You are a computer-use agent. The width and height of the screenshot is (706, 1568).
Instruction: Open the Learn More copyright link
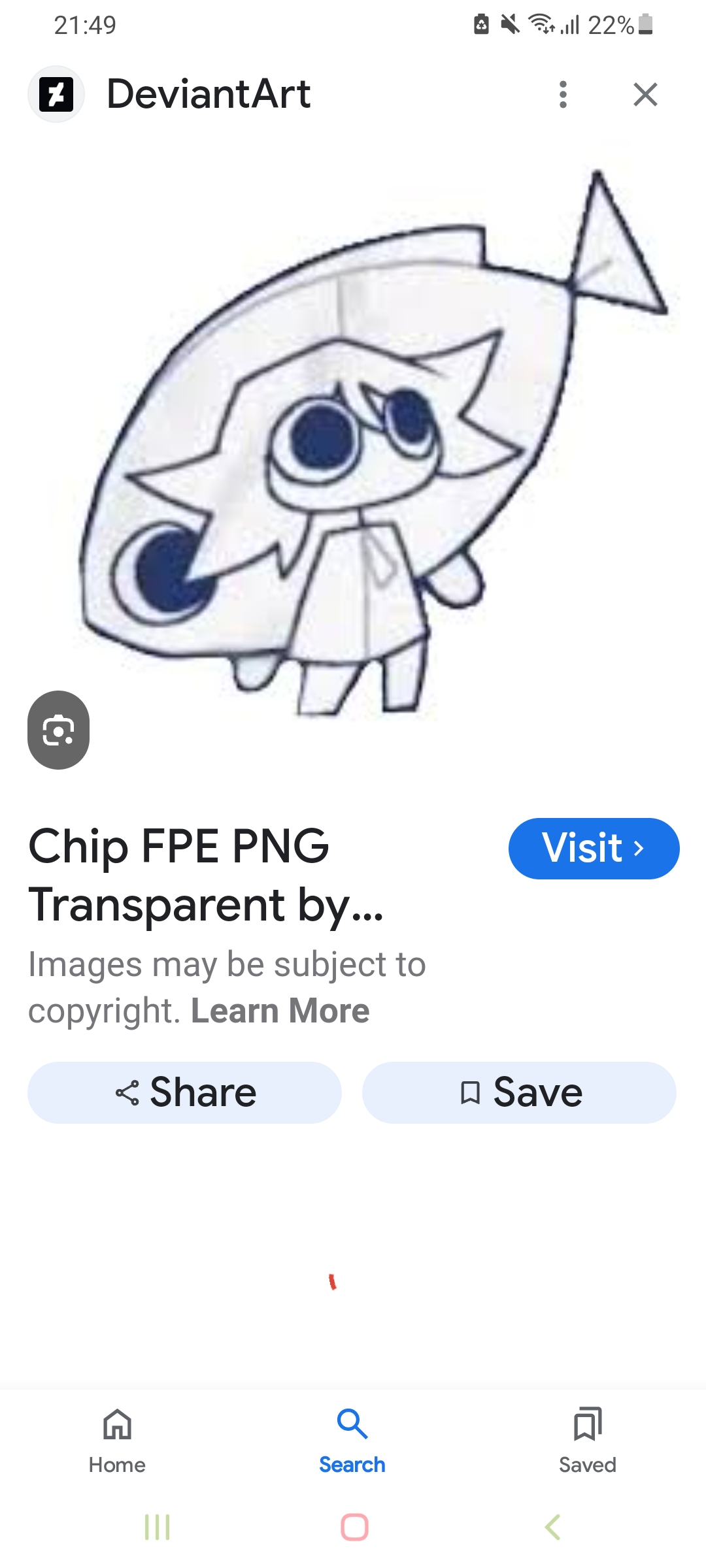[280, 1011]
